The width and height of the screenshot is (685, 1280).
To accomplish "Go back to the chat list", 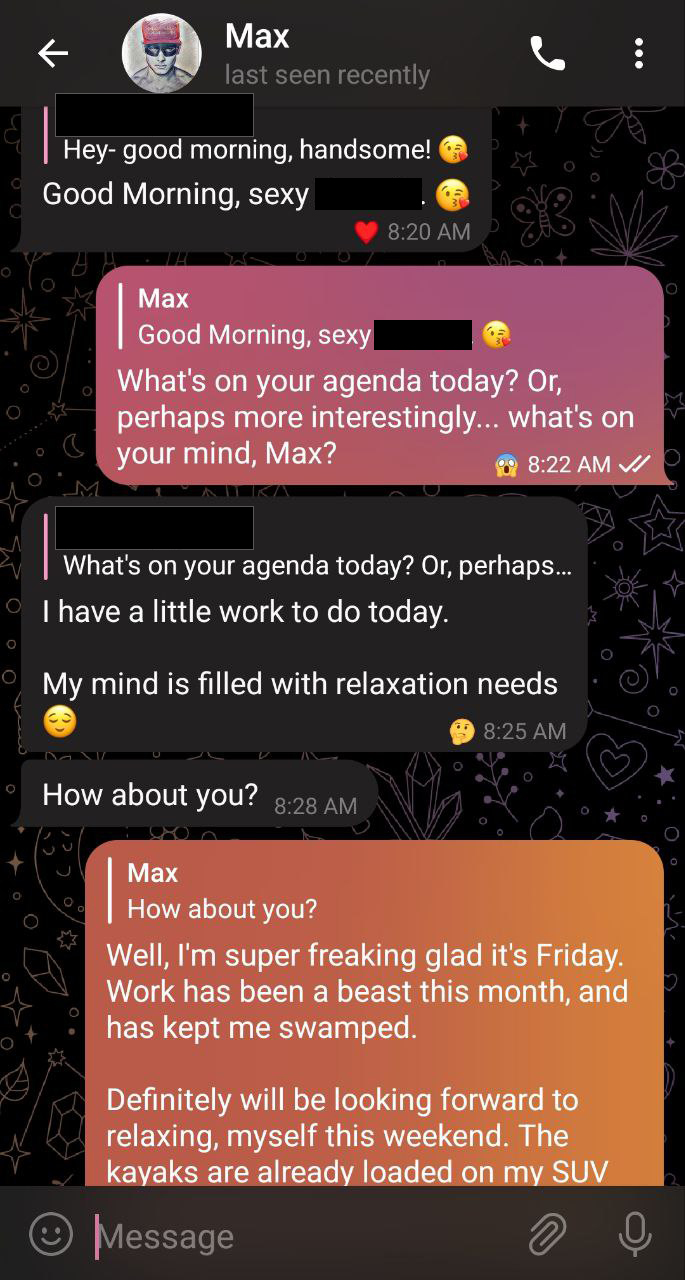I will 52,54.
